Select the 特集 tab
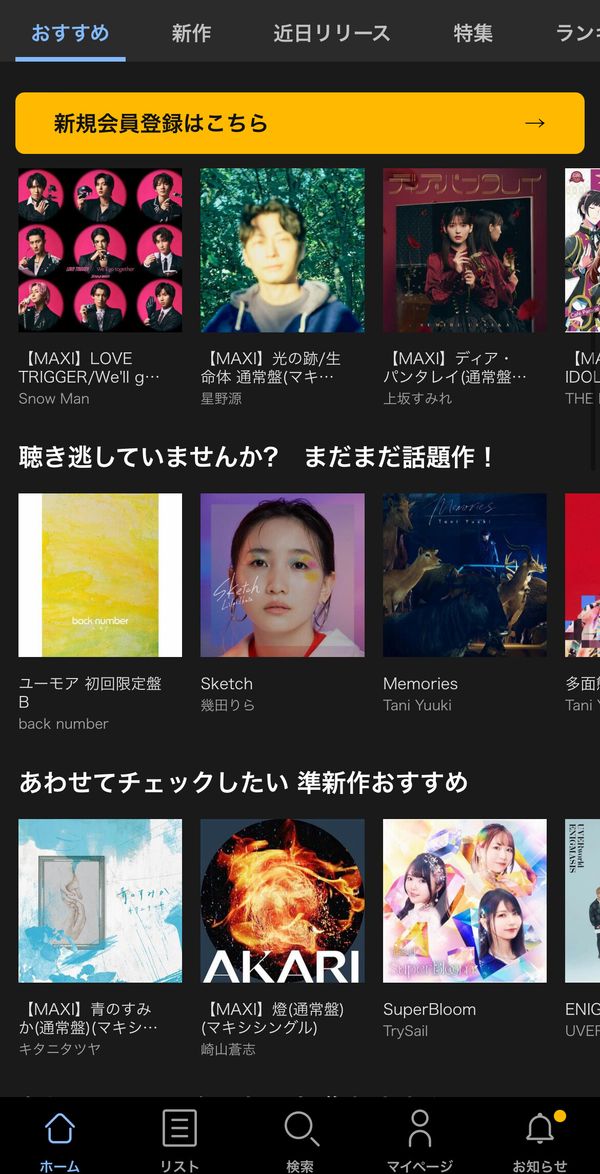Viewport: 600px width, 1174px height. tap(473, 33)
